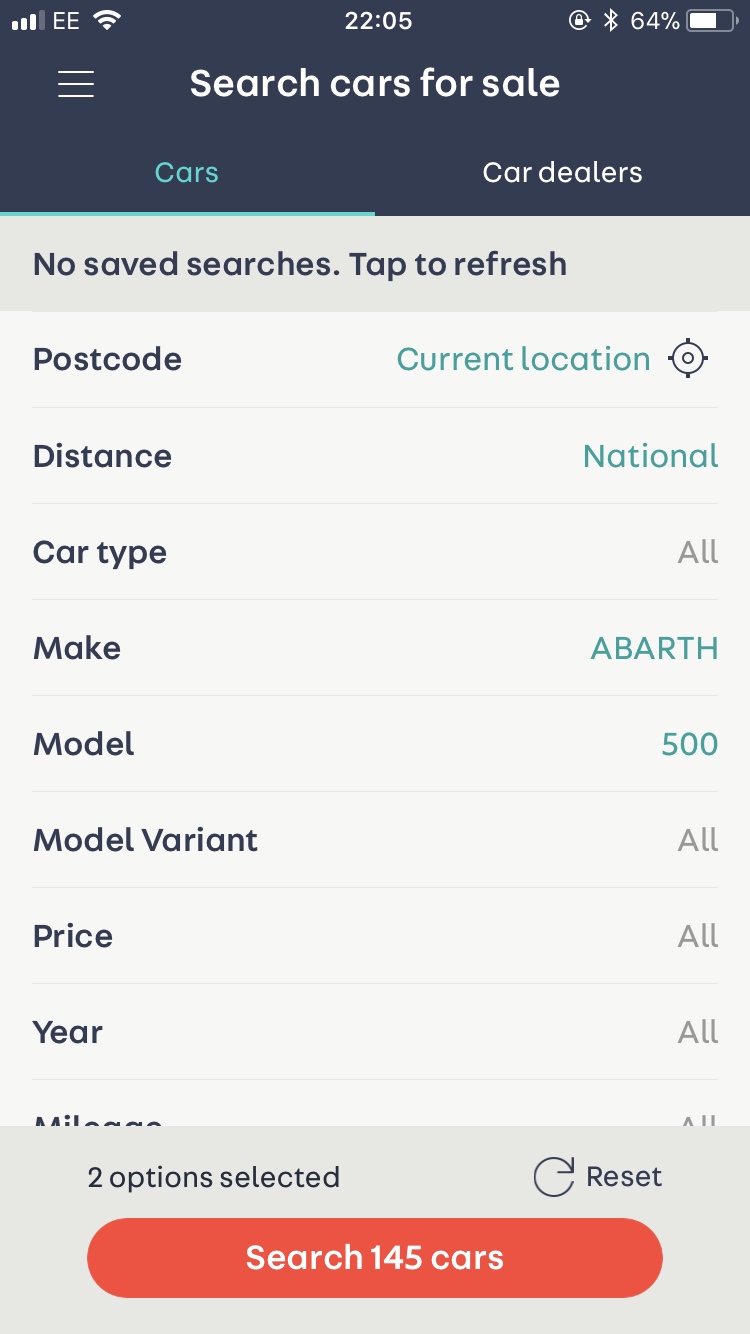
Task: Reset the selected options
Action: pyautogui.click(x=598, y=1177)
